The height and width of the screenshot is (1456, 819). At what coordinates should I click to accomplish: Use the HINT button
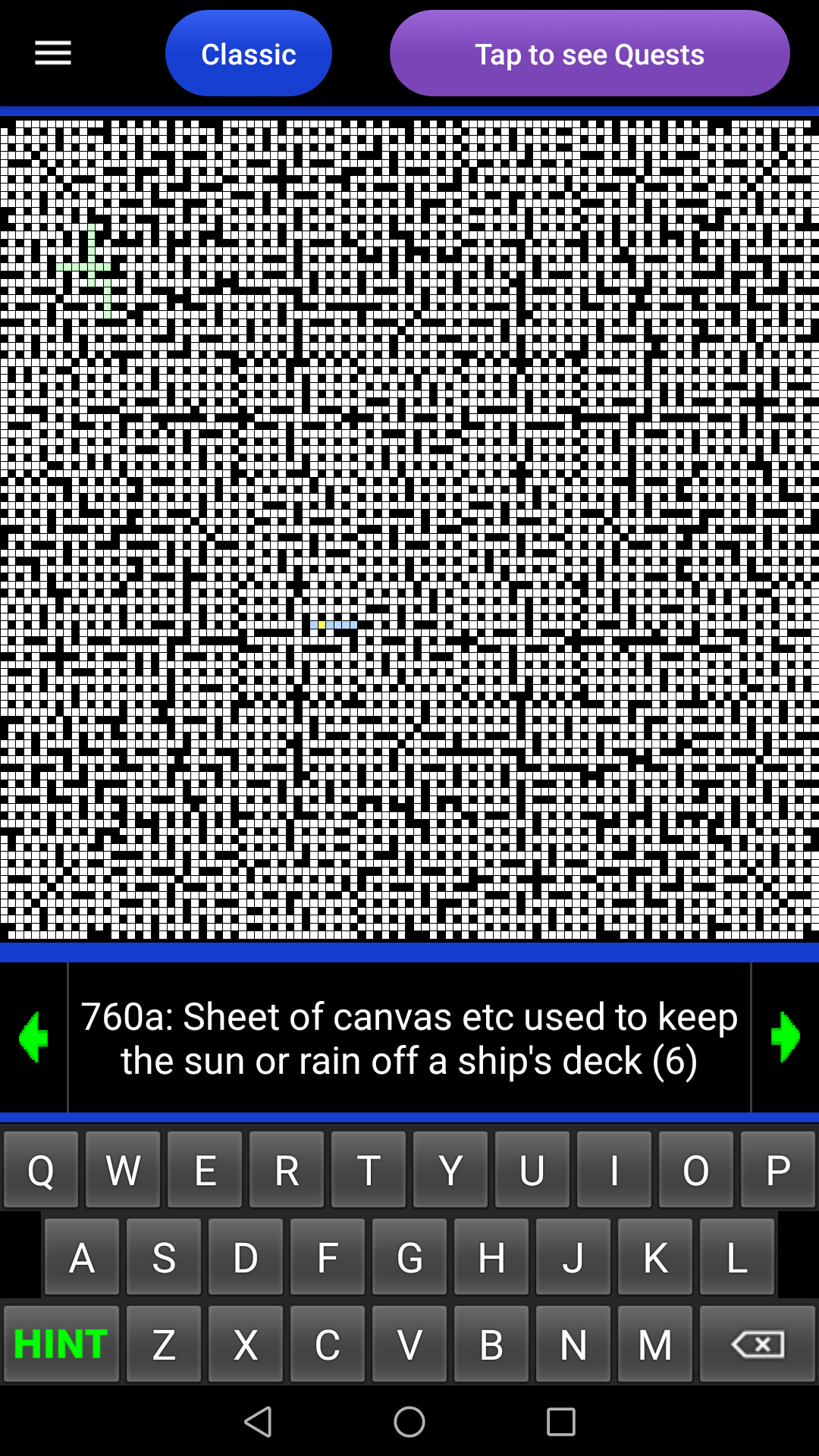coord(61,1345)
